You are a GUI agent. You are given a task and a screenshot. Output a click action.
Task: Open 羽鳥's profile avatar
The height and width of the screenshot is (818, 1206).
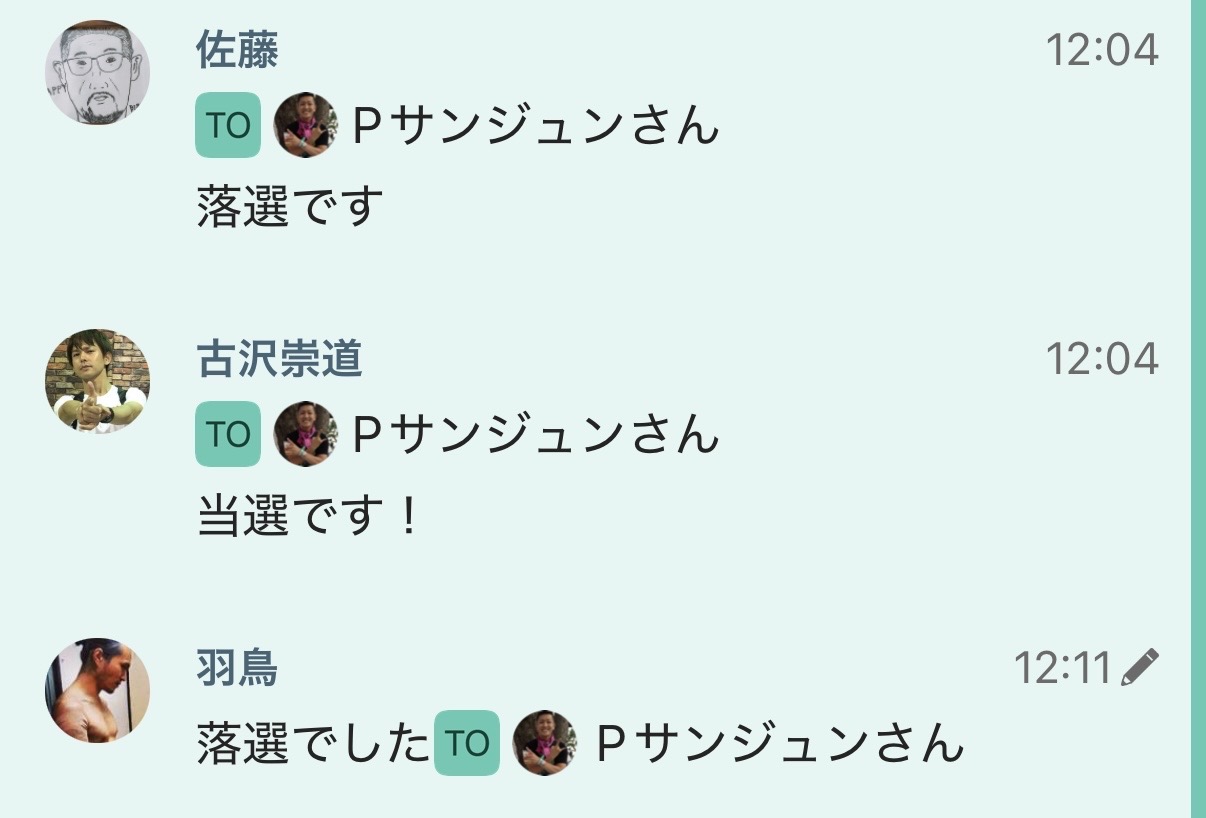[97, 690]
